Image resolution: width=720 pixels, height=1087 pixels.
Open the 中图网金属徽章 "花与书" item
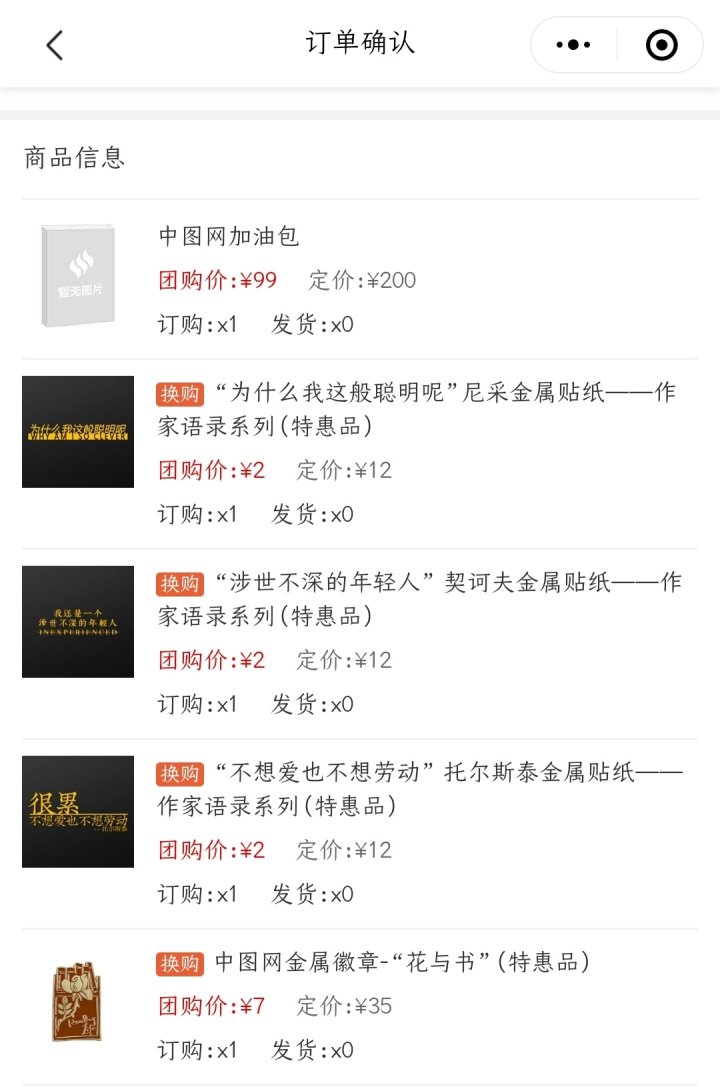click(402, 962)
